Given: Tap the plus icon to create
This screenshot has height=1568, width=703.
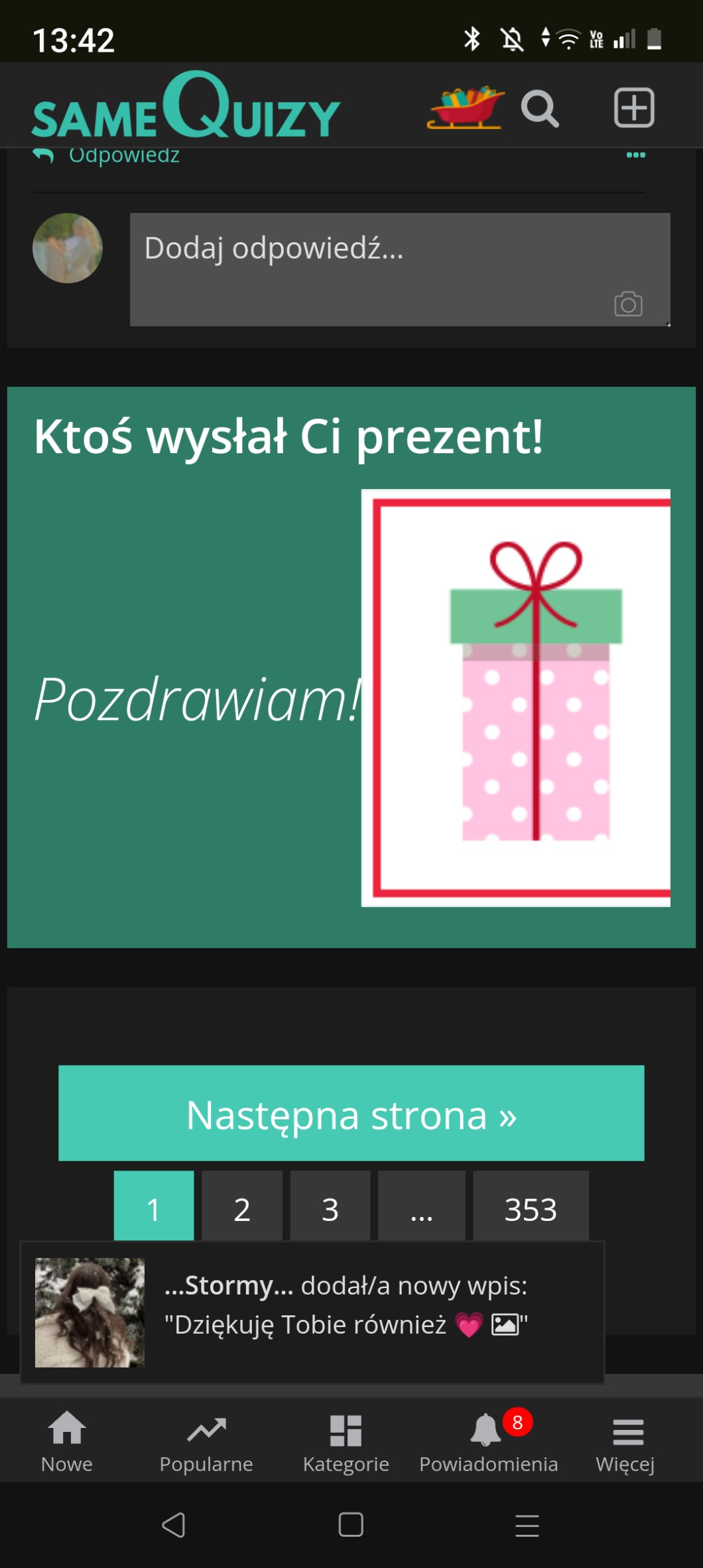Looking at the screenshot, I should point(634,107).
